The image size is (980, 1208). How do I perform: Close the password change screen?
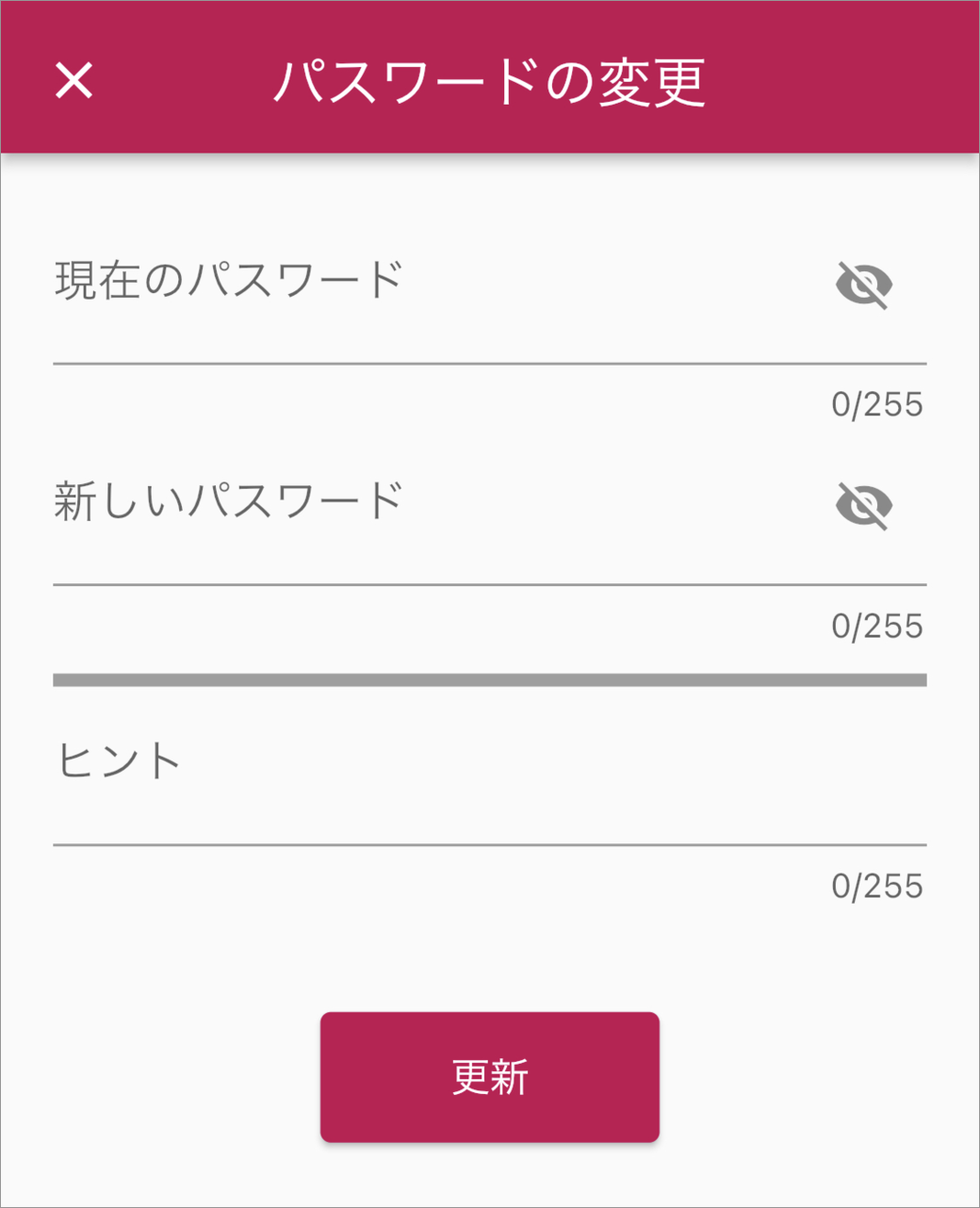73,80
